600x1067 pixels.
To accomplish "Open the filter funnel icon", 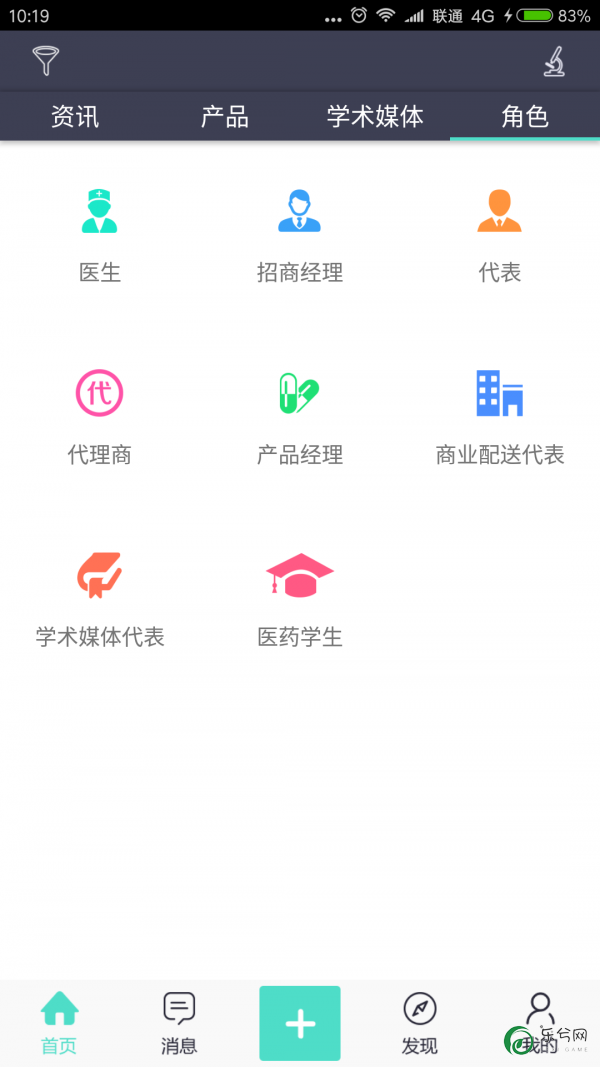I will coord(46,61).
